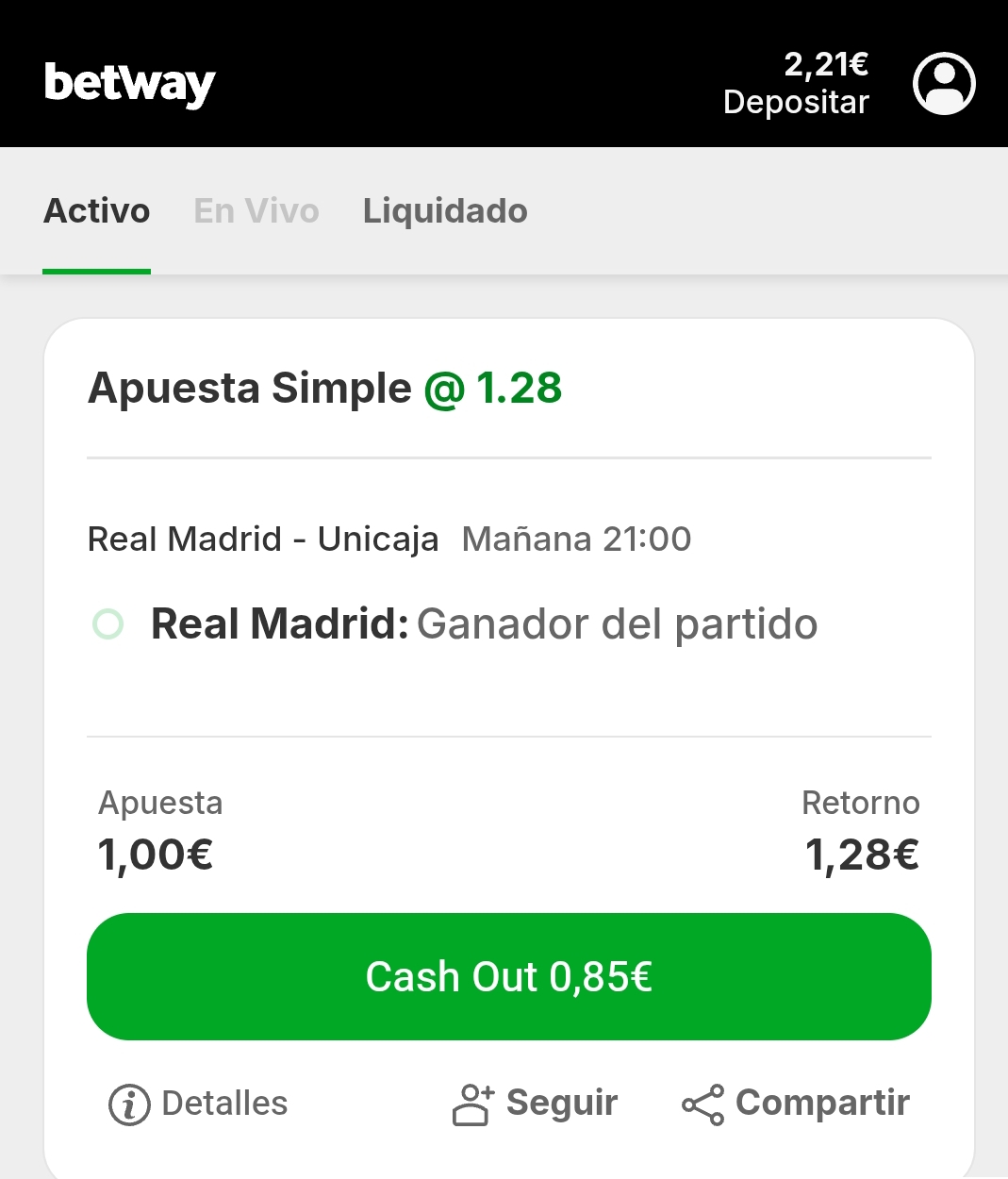Screen dimensions: 1008x1179
Task: Share the bet with Compartir
Action: click(796, 1104)
